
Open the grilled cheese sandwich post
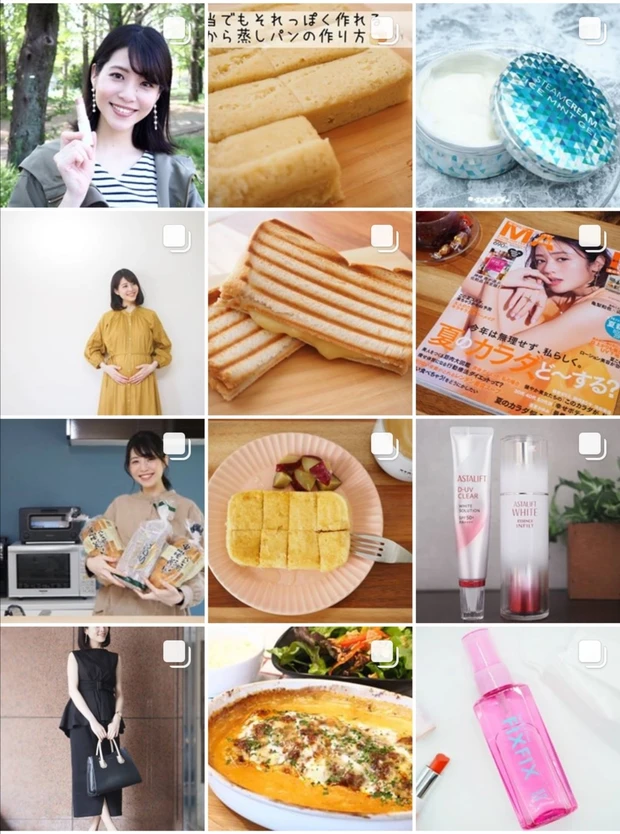310,313
